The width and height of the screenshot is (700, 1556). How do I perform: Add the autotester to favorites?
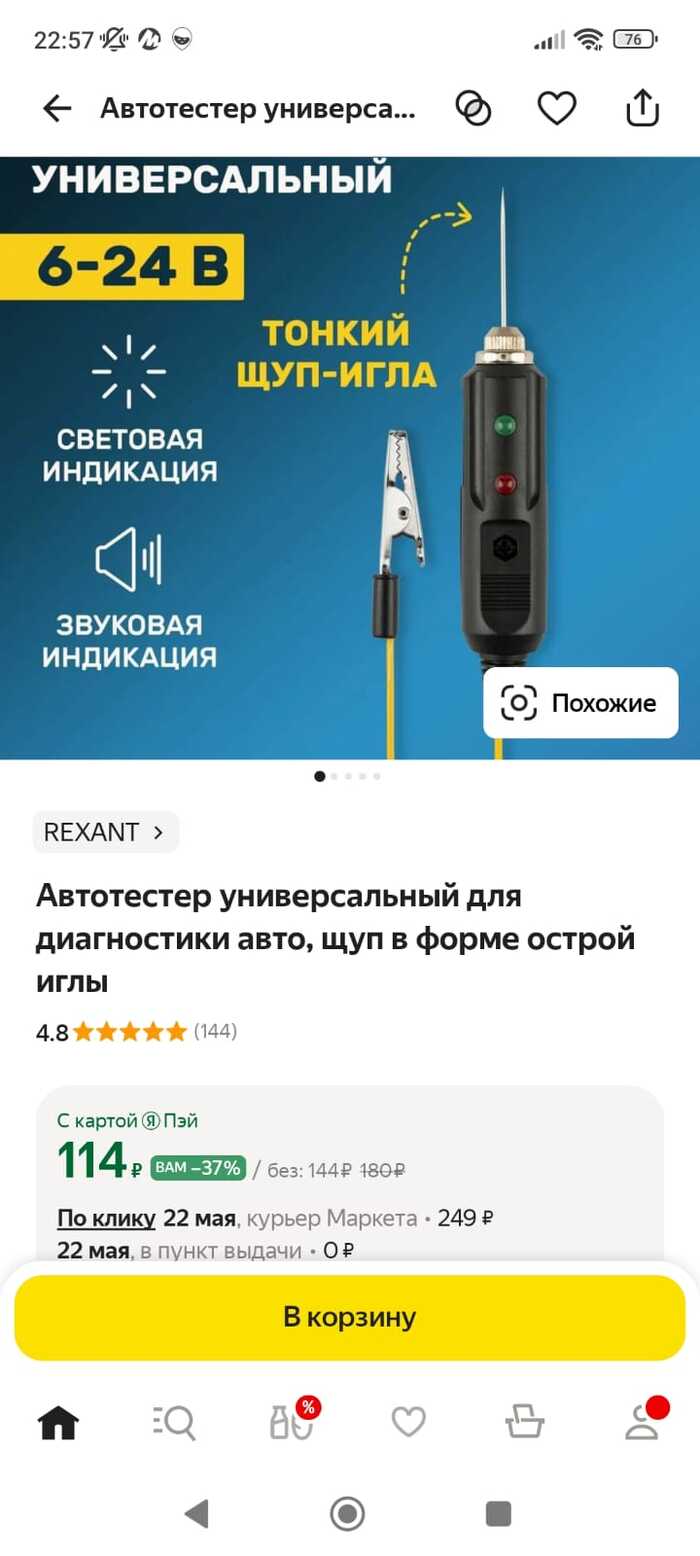[x=557, y=108]
